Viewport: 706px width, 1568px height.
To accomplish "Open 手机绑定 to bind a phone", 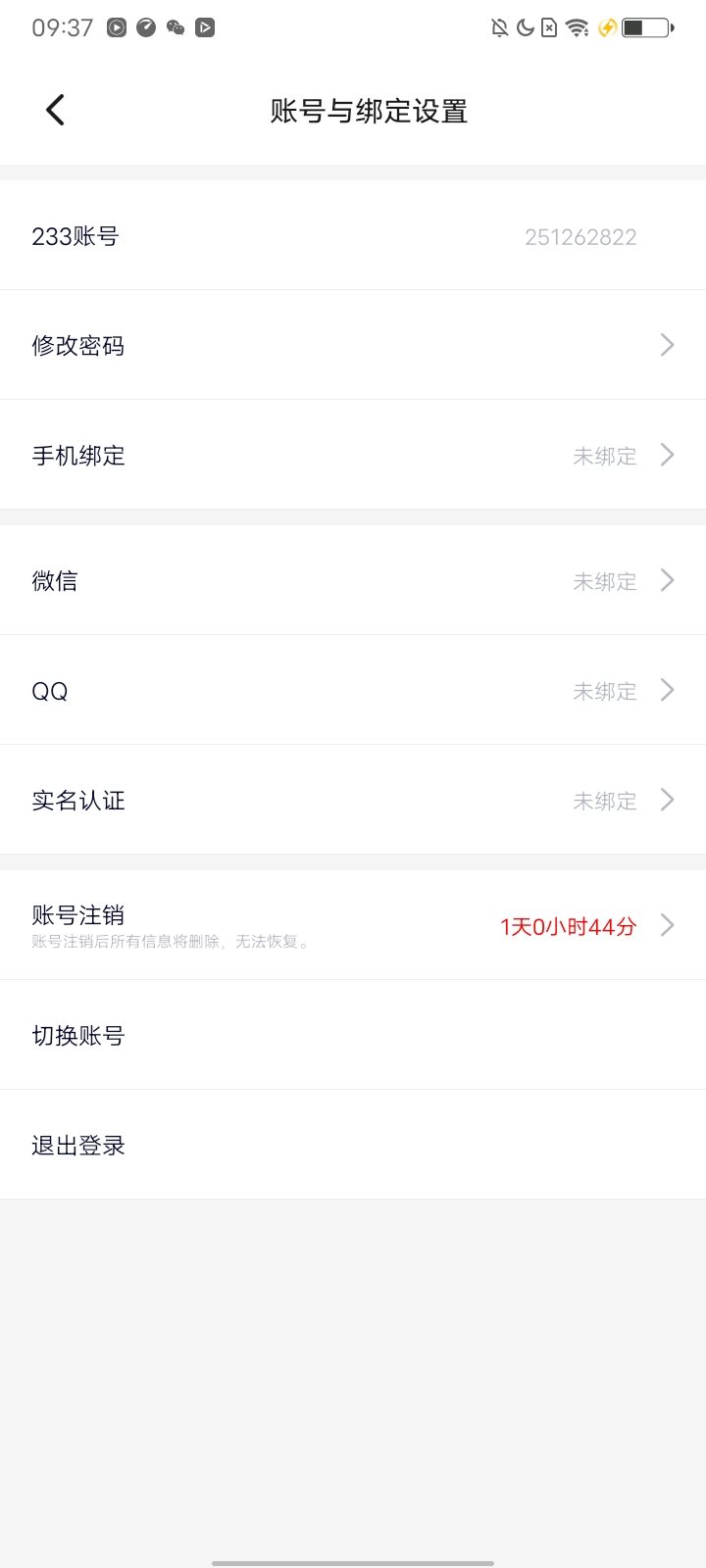I will 353,455.
